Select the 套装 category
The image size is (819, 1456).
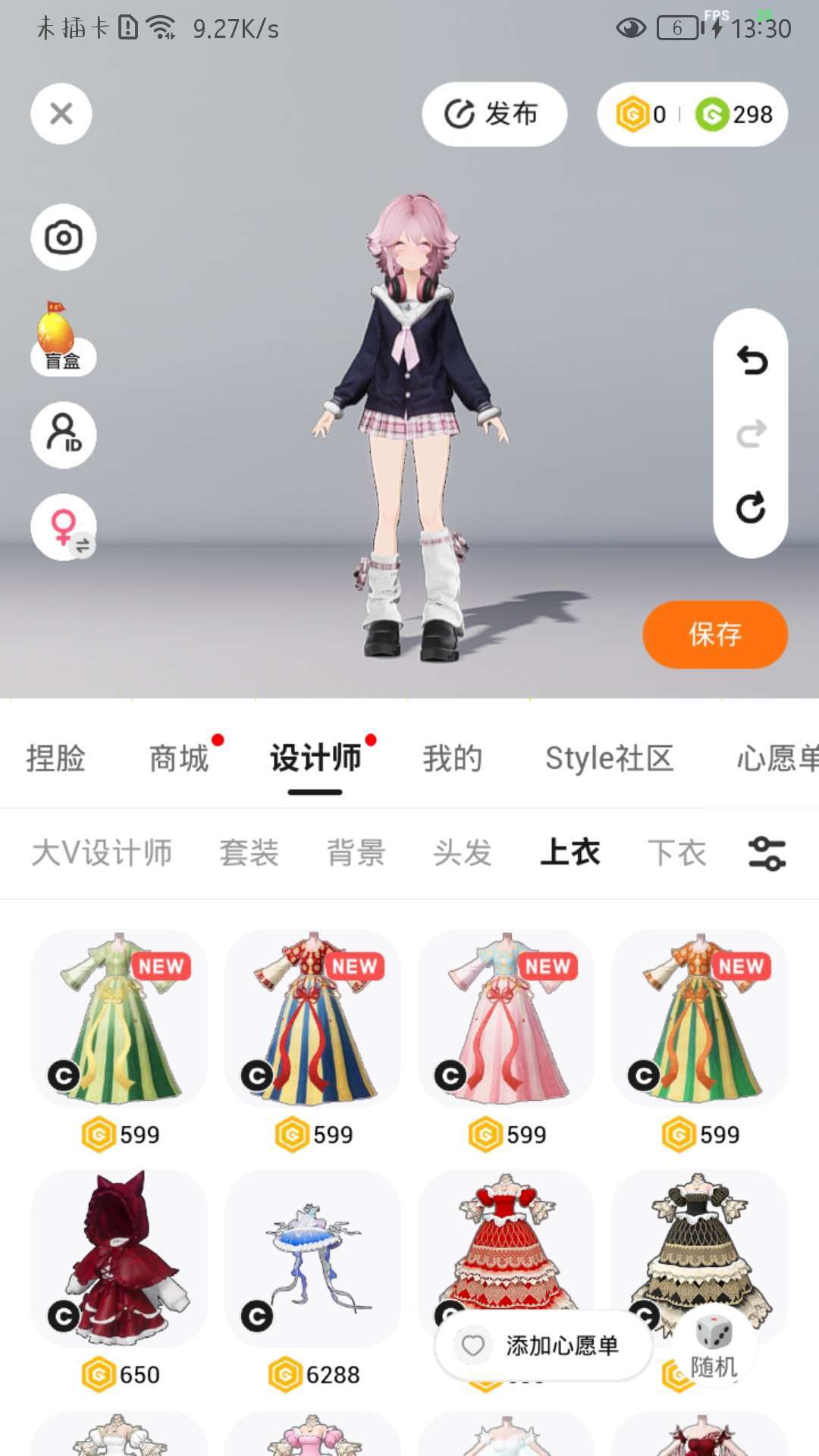tap(249, 853)
